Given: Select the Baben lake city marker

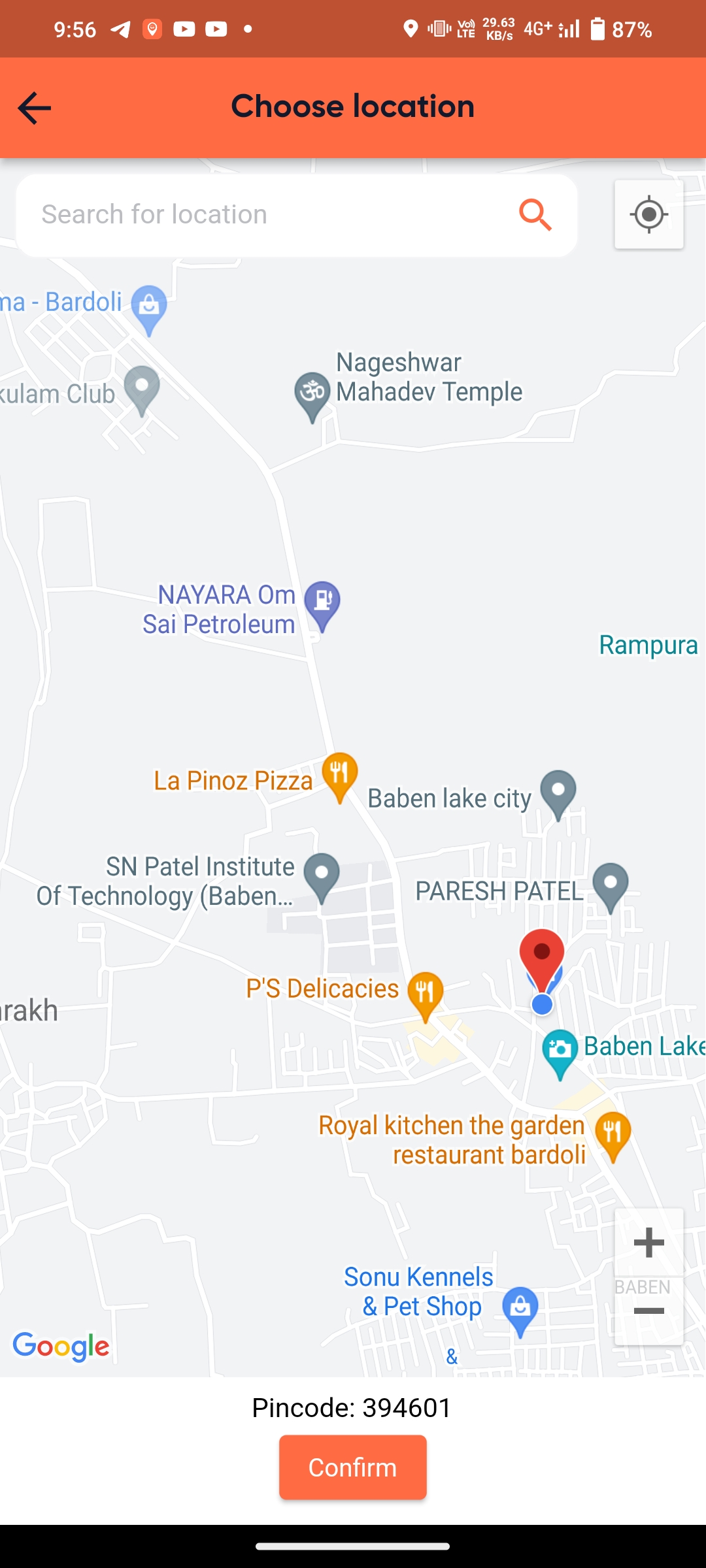Looking at the screenshot, I should pos(558,792).
